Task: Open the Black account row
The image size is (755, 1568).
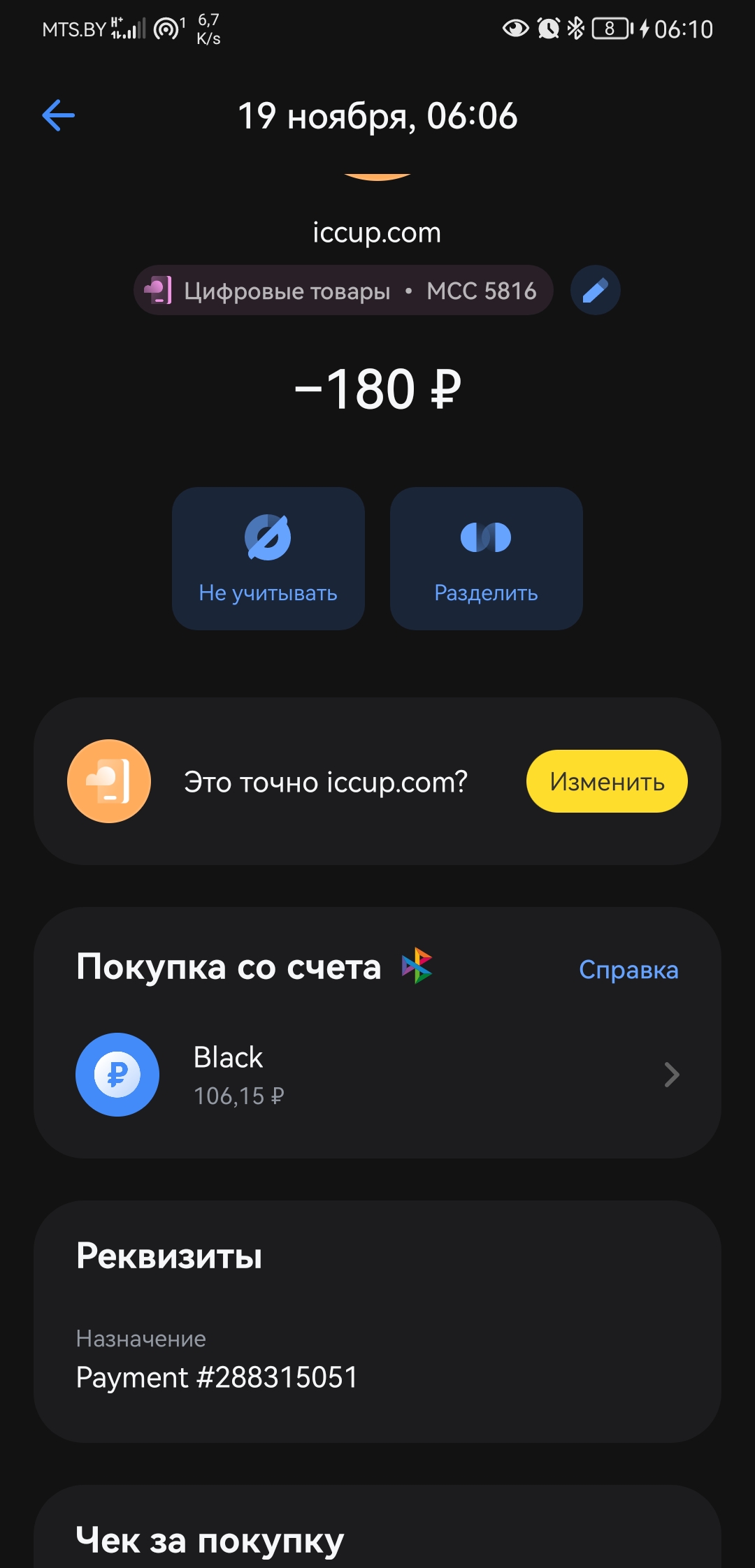Action: tap(377, 1075)
